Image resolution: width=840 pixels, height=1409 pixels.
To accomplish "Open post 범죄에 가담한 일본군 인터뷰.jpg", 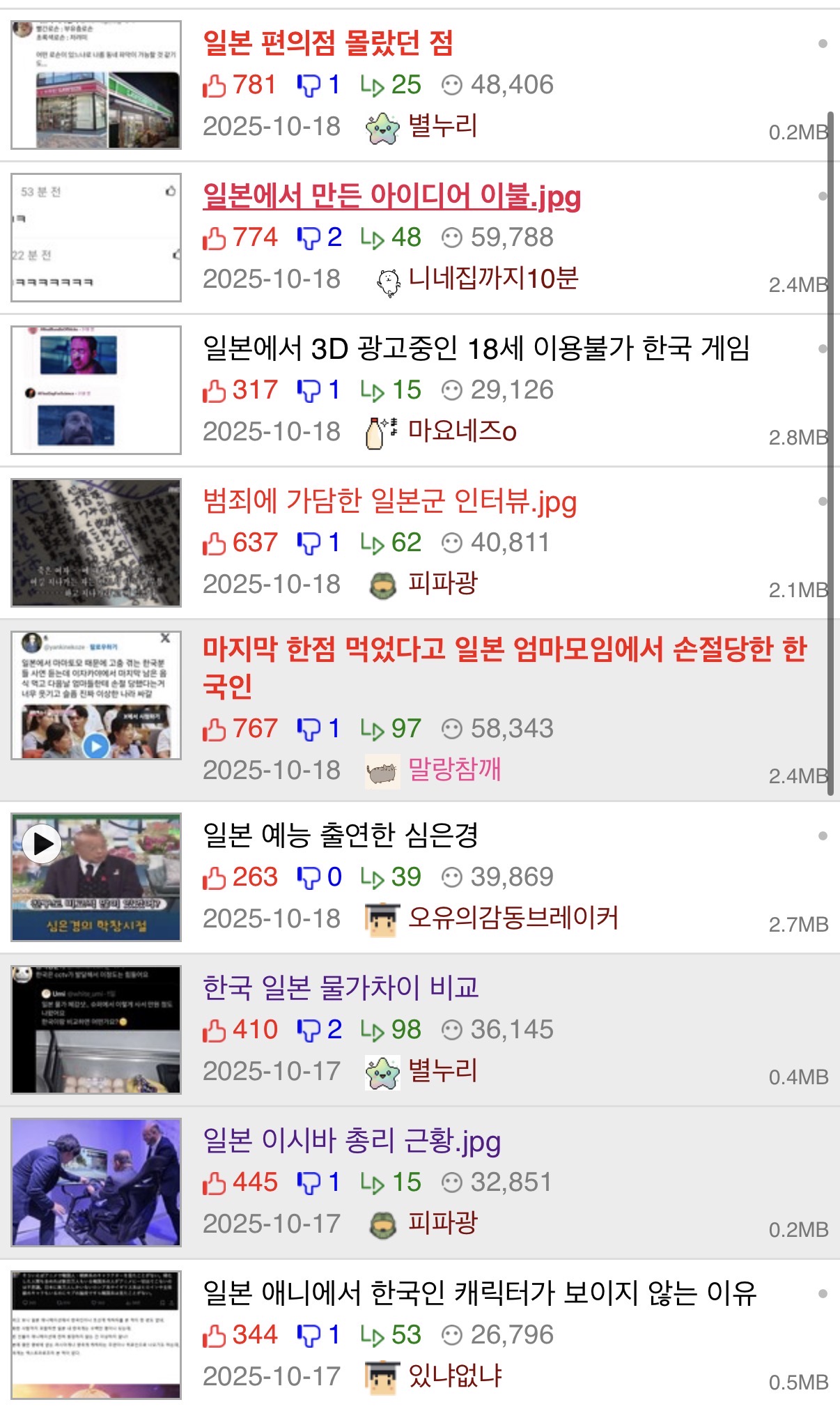I will click(x=389, y=501).
